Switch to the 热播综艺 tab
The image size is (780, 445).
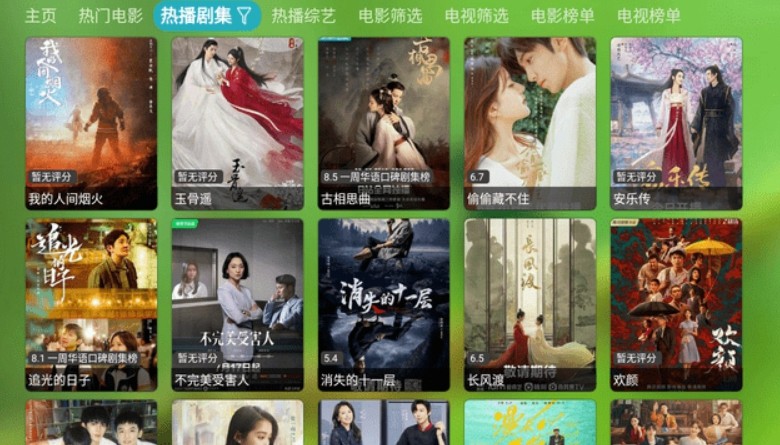pyautogui.click(x=303, y=16)
